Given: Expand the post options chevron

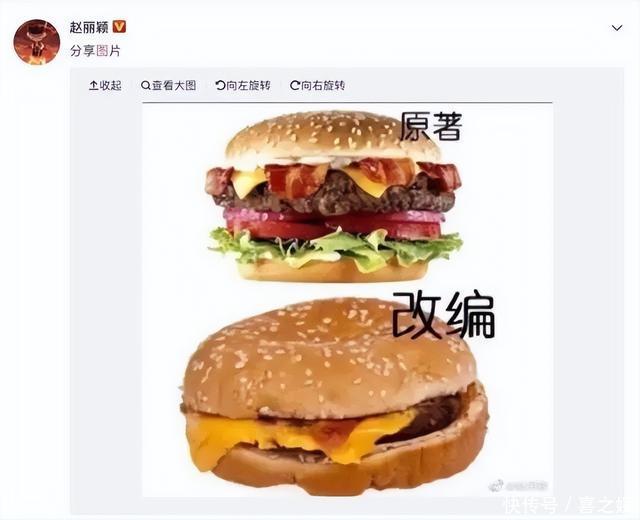Looking at the screenshot, I should click(x=616, y=28).
